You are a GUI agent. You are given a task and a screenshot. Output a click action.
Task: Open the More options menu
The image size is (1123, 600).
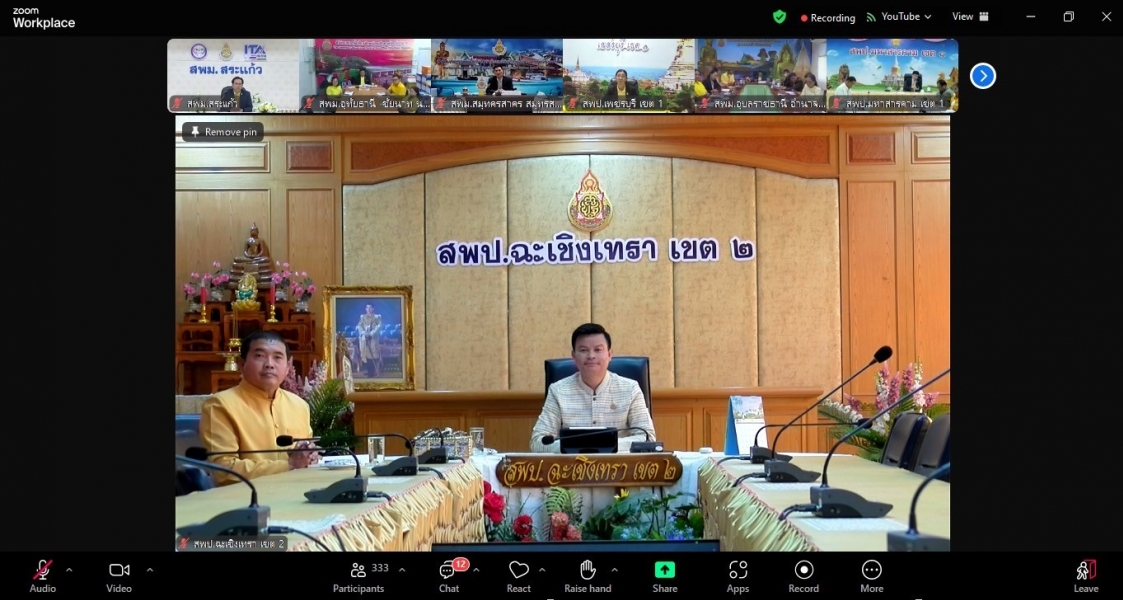[872, 576]
